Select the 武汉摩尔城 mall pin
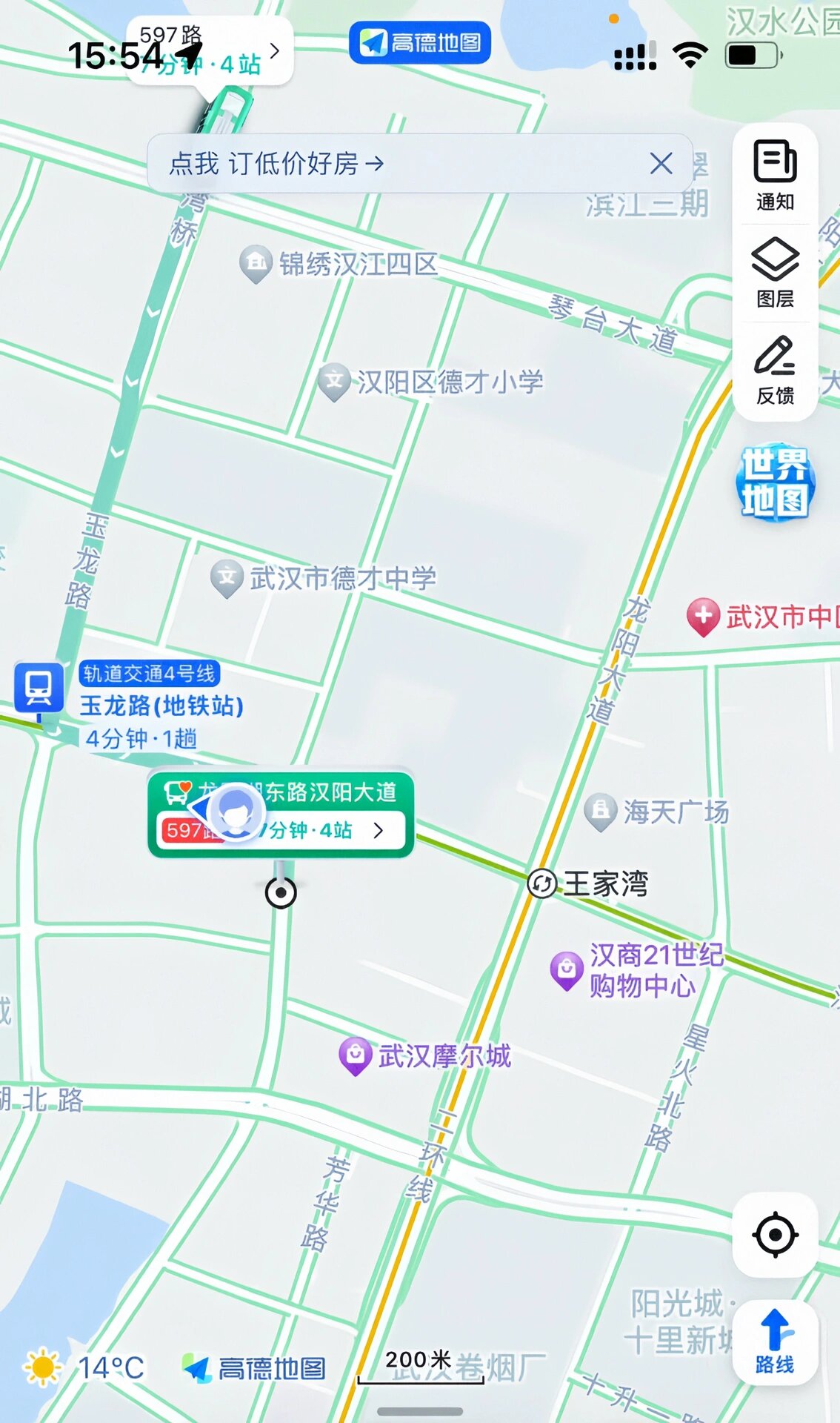Screen dimensions: 840x1423 pos(356,1049)
